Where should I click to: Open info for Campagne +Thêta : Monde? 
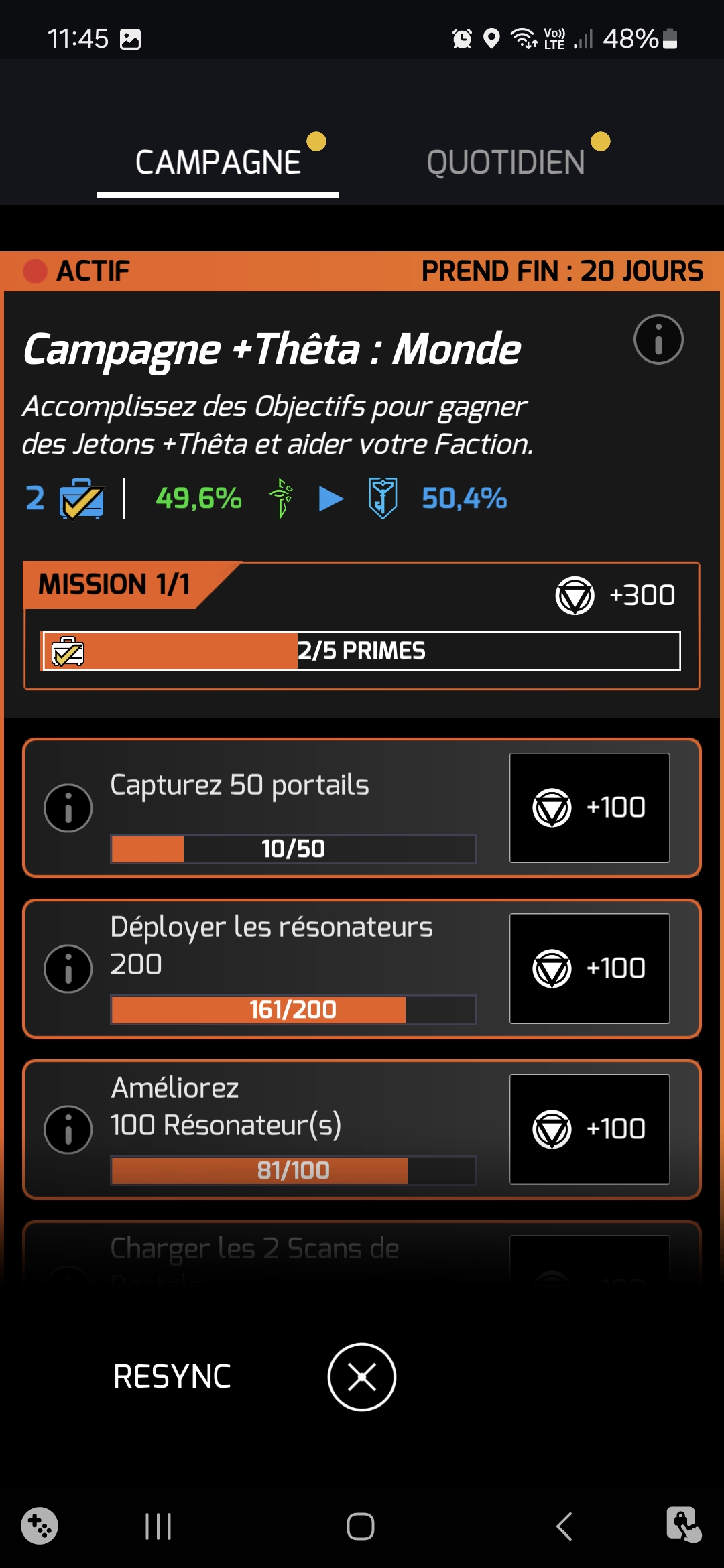click(x=658, y=340)
